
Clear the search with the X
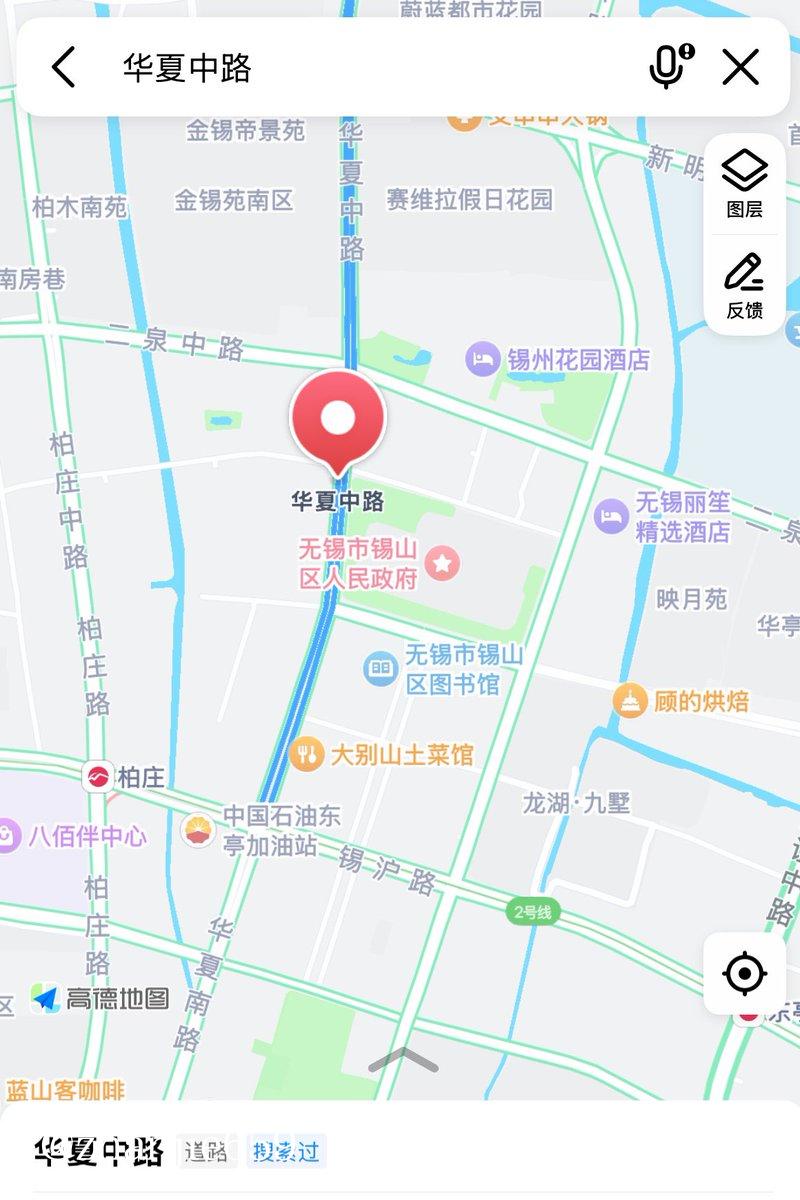[x=740, y=67]
